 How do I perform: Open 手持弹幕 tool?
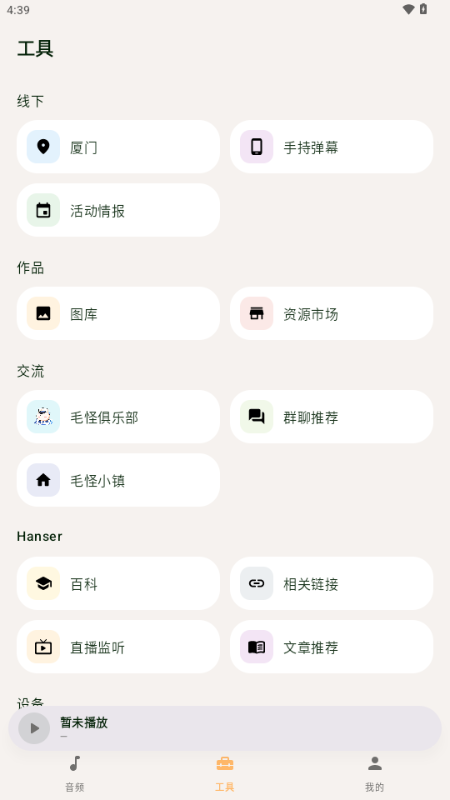tap(332, 147)
